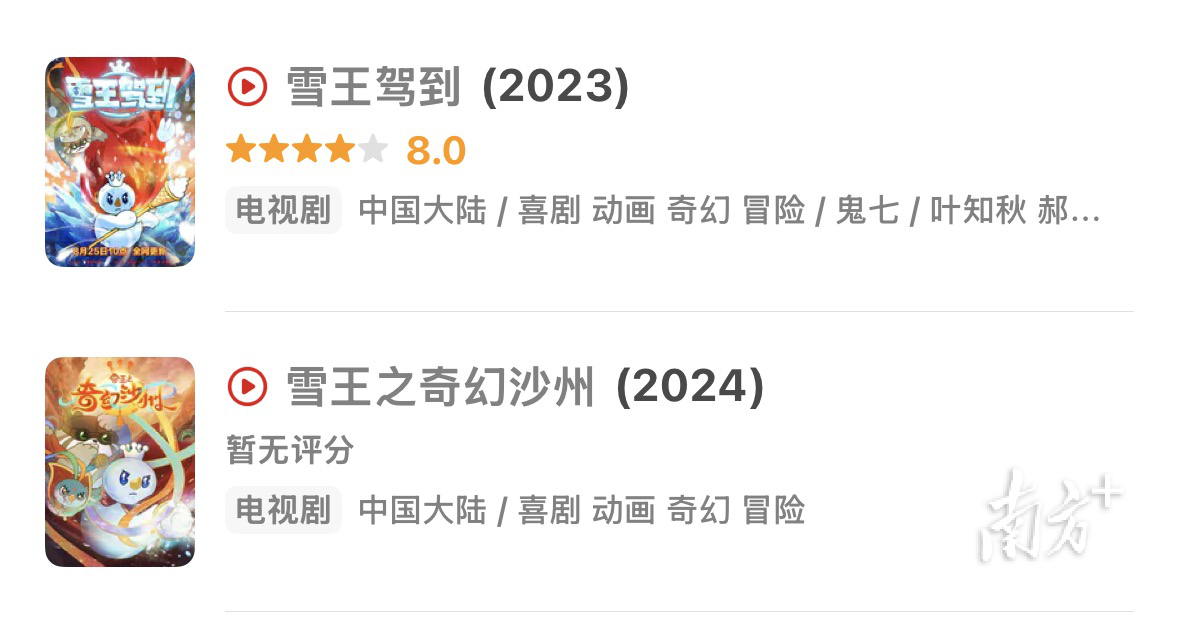Open the 雪王驾到 (2023) result
Image resolution: width=1179 pixels, height=620 pixels.
point(457,88)
